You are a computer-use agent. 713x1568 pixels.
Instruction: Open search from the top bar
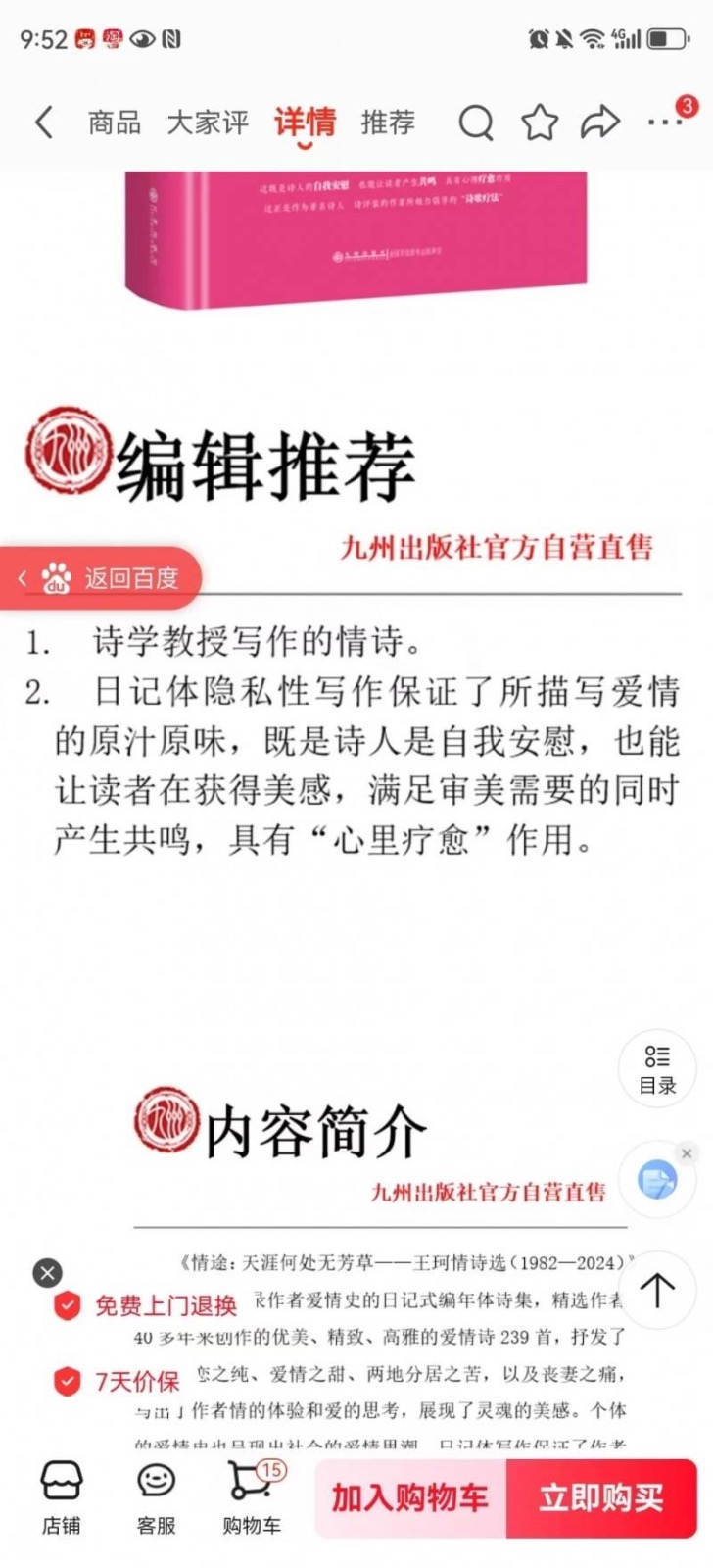pos(476,122)
